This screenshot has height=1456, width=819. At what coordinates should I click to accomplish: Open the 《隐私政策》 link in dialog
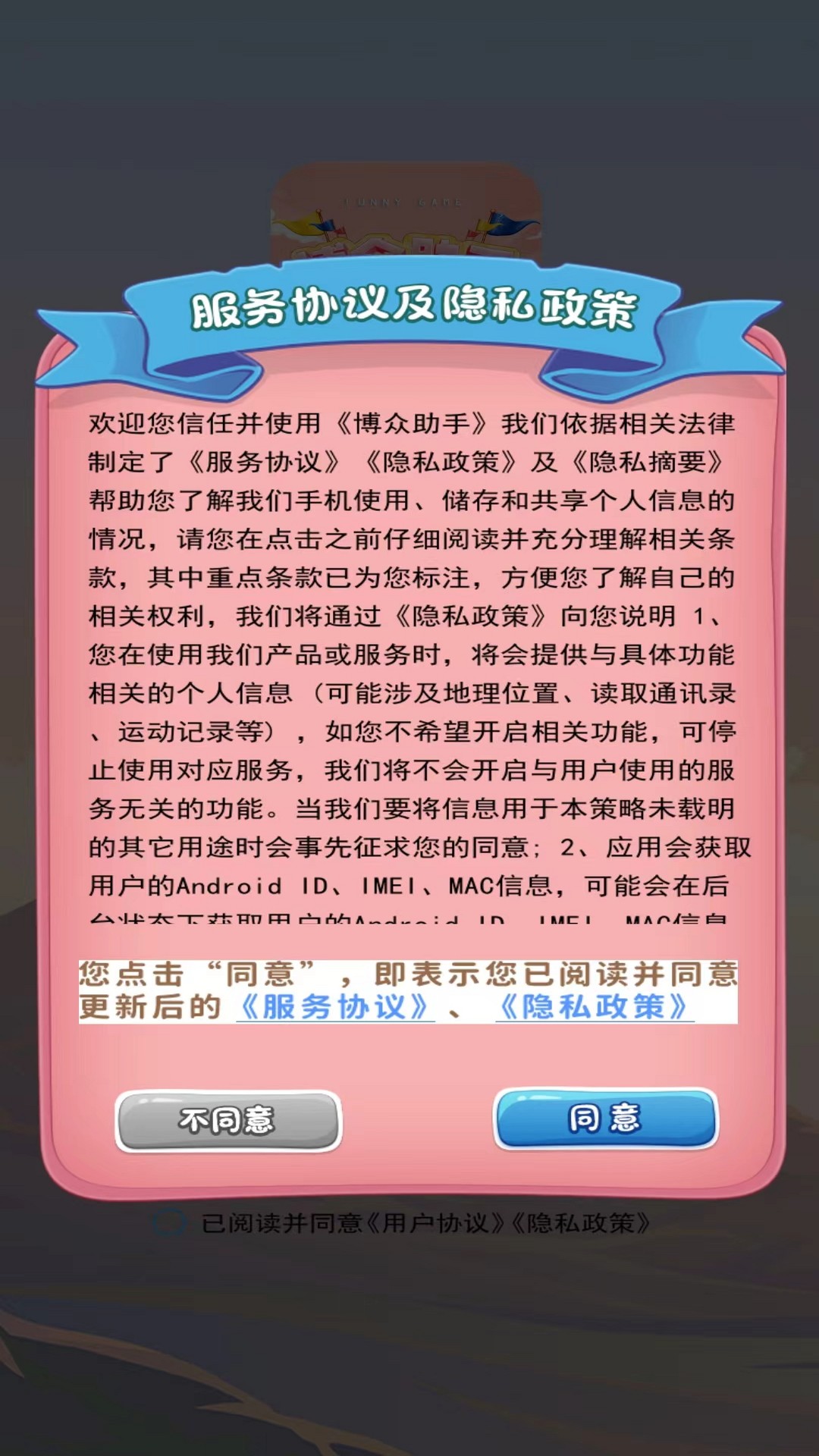click(x=595, y=1007)
